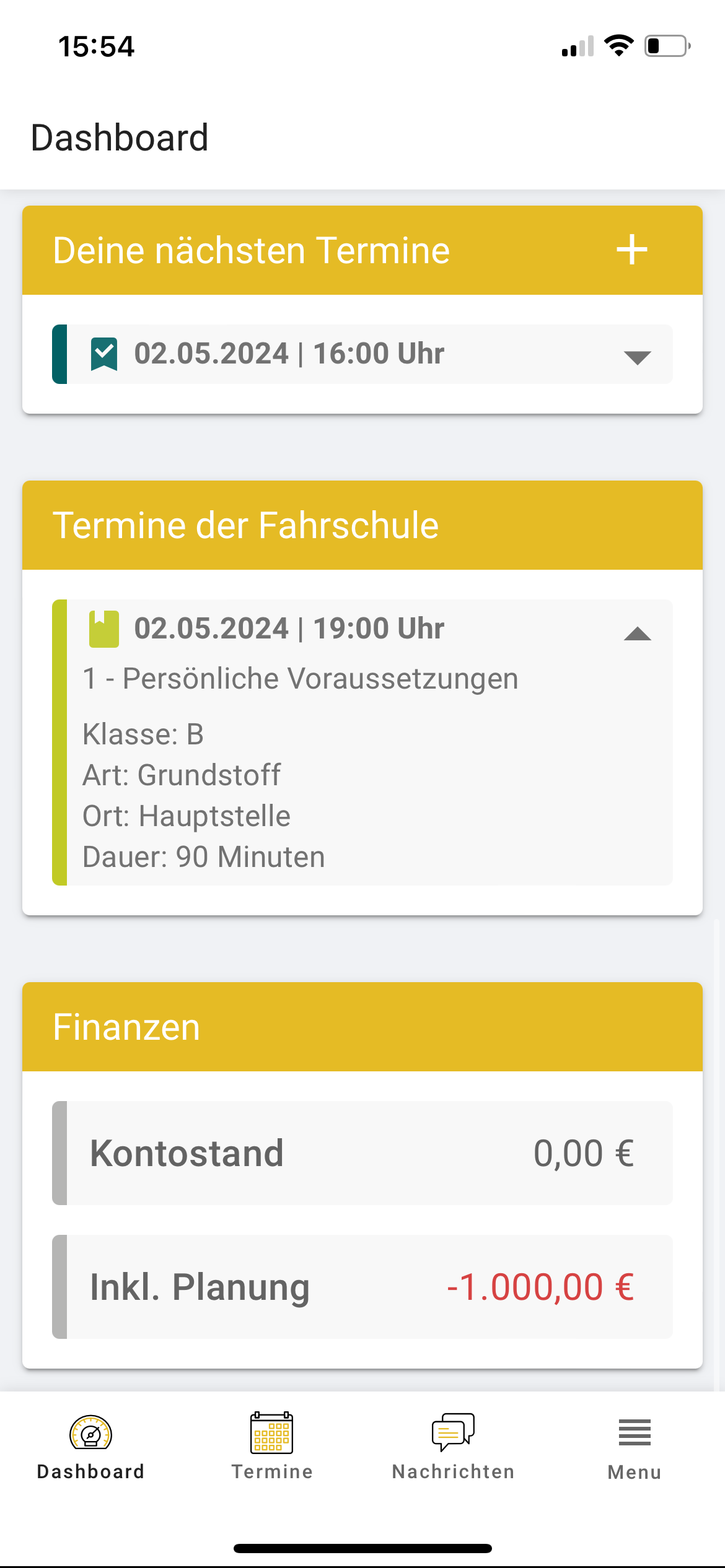Open the Menu tab

(x=635, y=1447)
